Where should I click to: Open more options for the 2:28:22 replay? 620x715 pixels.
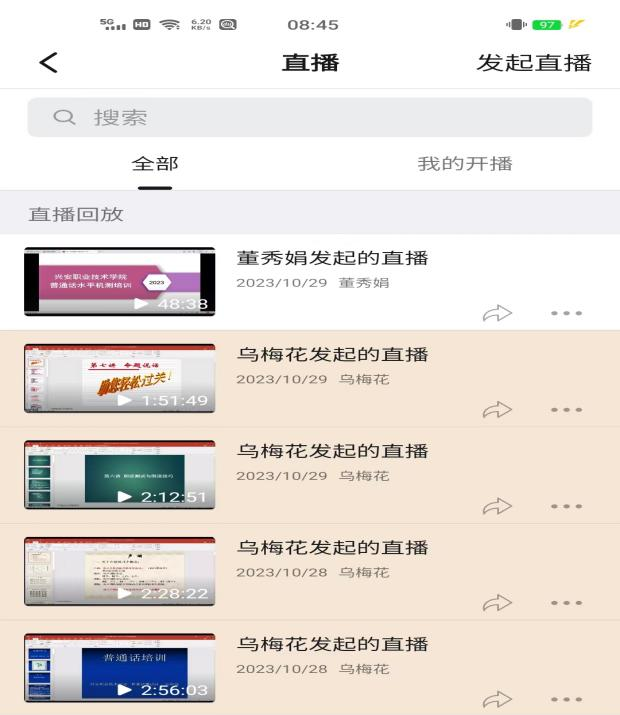[566, 602]
